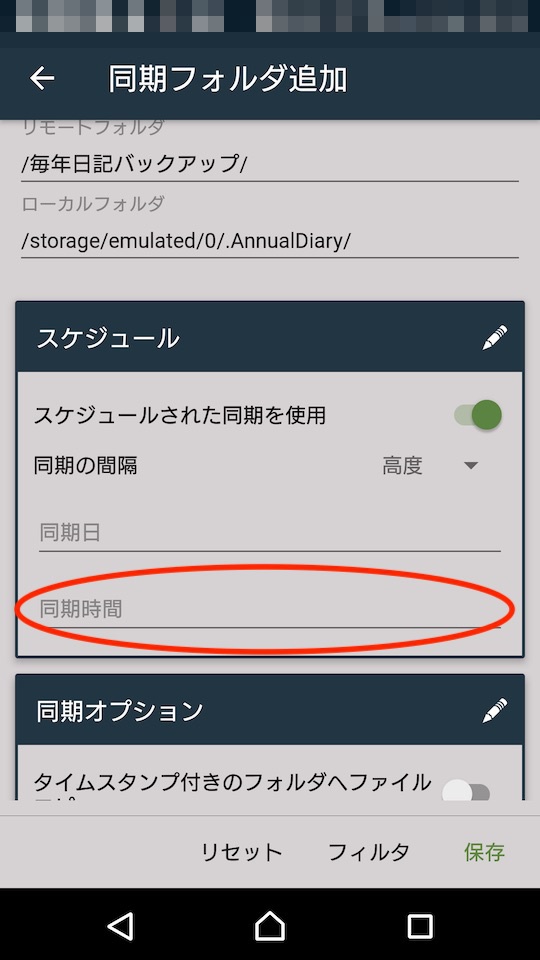
Task: Open the 同期の間隔 dropdown
Action: click(430, 467)
